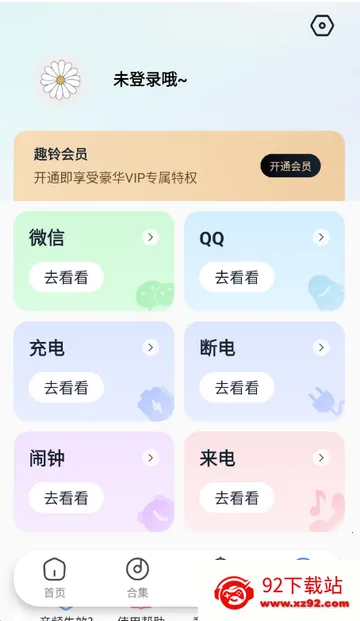This screenshot has width=360, height=621.
Task: Expand the 闹钟 card chevron
Action: point(150,458)
